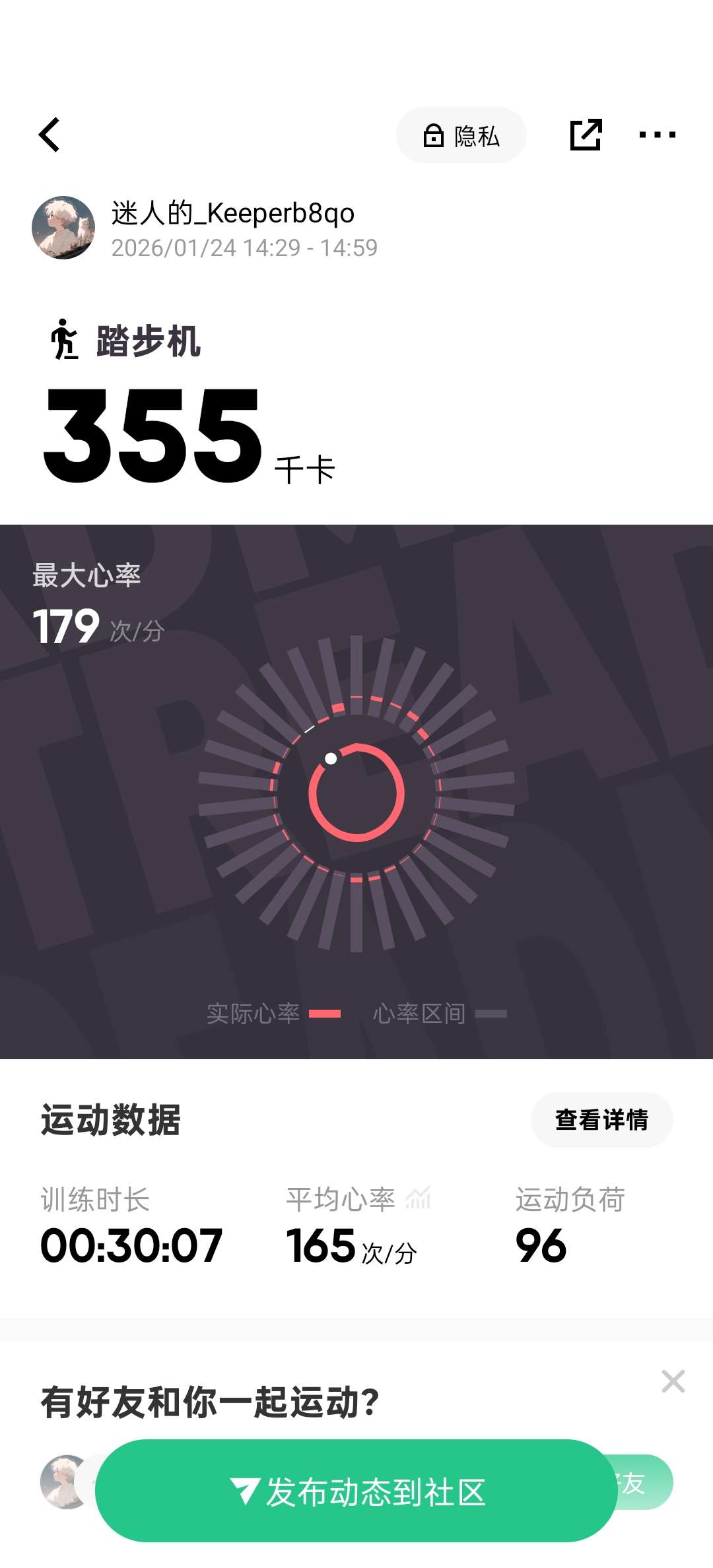Dismiss the 有好友和你一起运动 card
The height and width of the screenshot is (1568, 713).
673,1381
